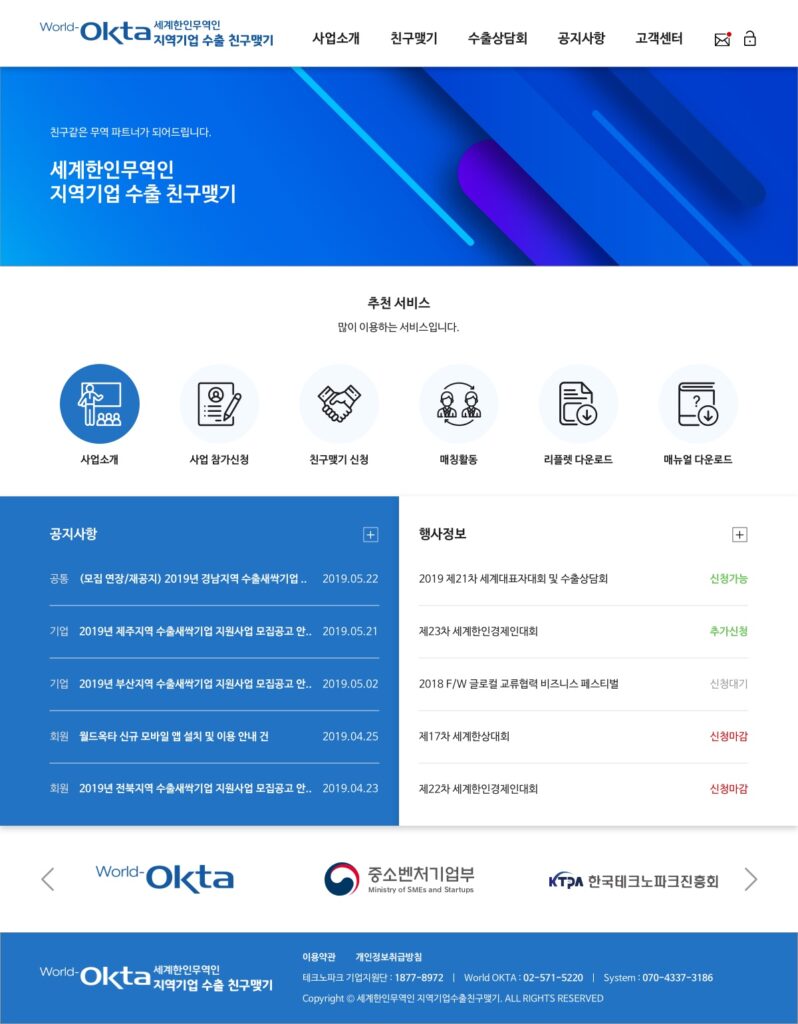
Task: Open the 수출상담회 menu item
Action: point(497,39)
